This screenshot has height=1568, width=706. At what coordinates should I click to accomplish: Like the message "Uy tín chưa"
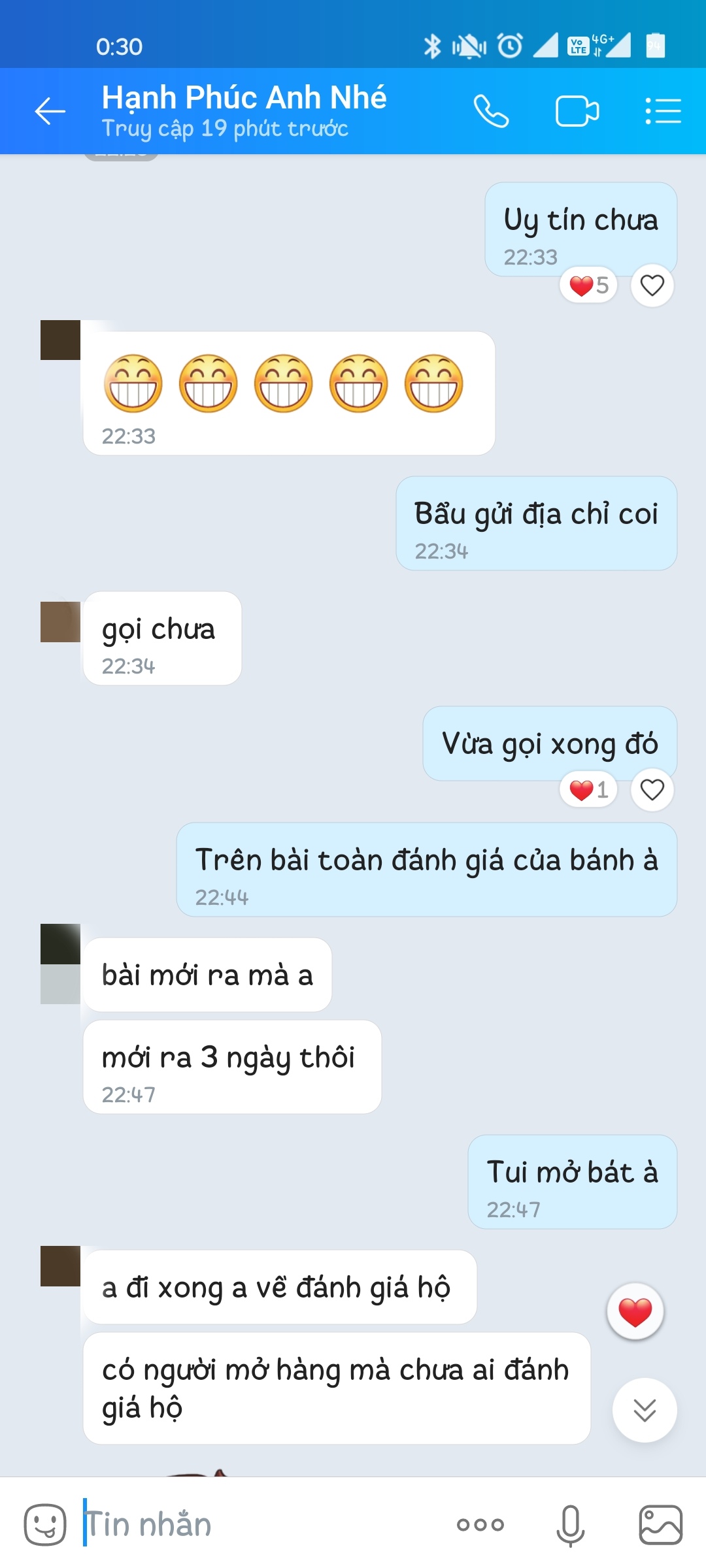coord(652,286)
